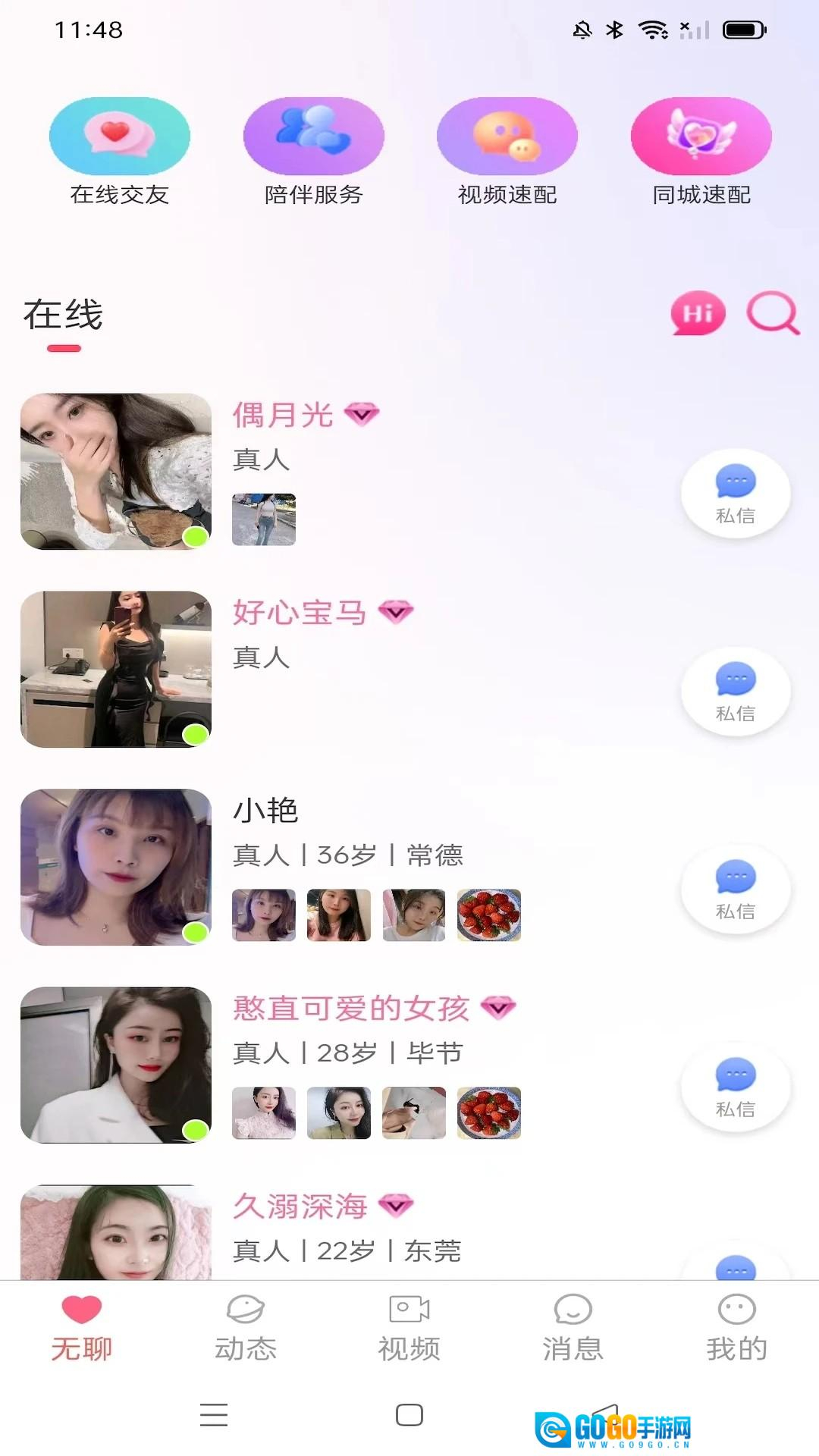Message 好心宝马 via 私信
This screenshot has width=819, height=1456.
[735, 692]
